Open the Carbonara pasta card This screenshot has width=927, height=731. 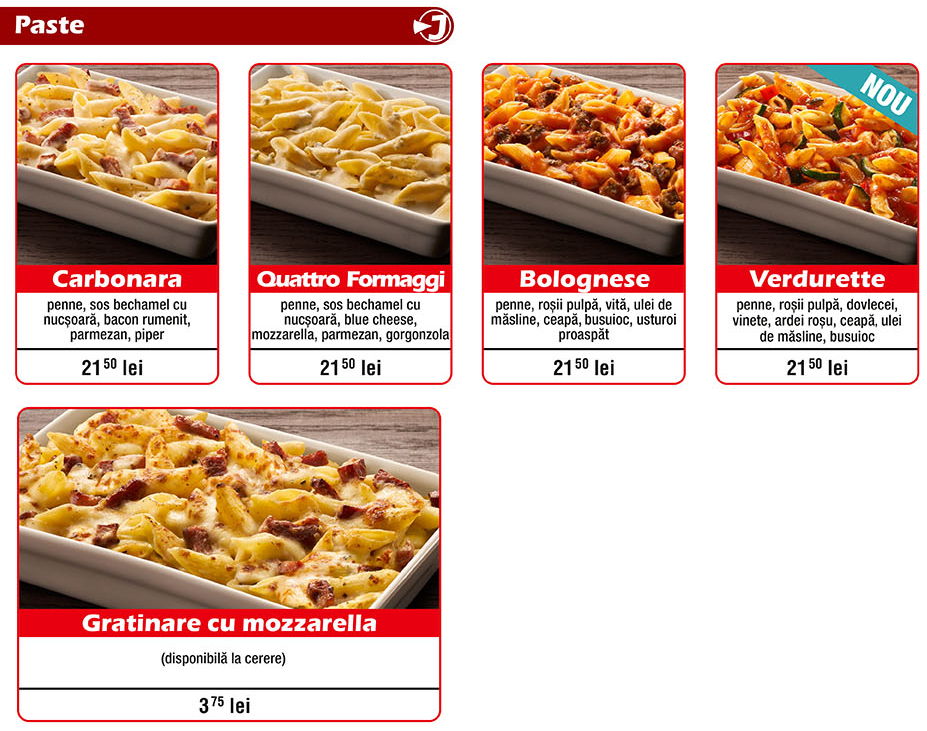117,223
